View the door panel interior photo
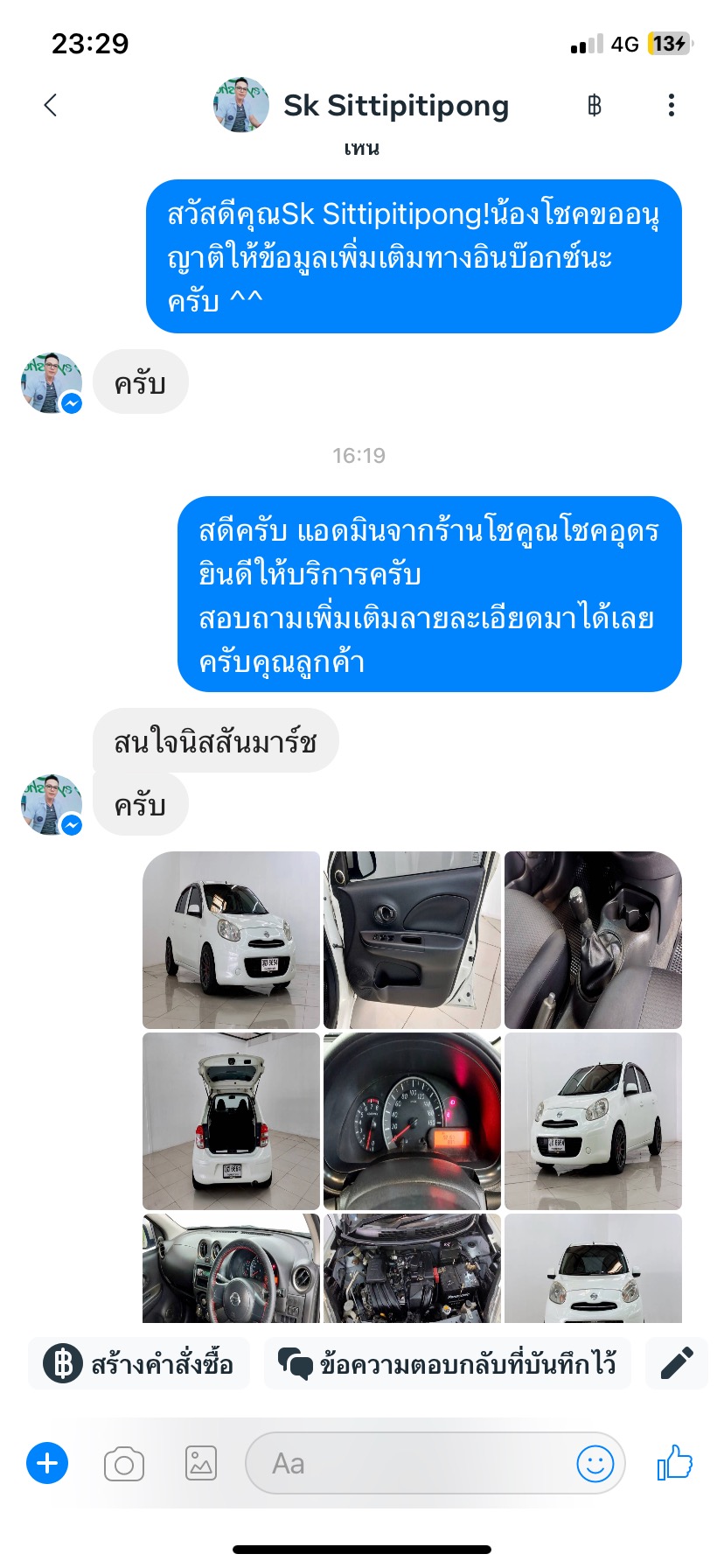The image size is (724, 1568). pyautogui.click(x=412, y=940)
